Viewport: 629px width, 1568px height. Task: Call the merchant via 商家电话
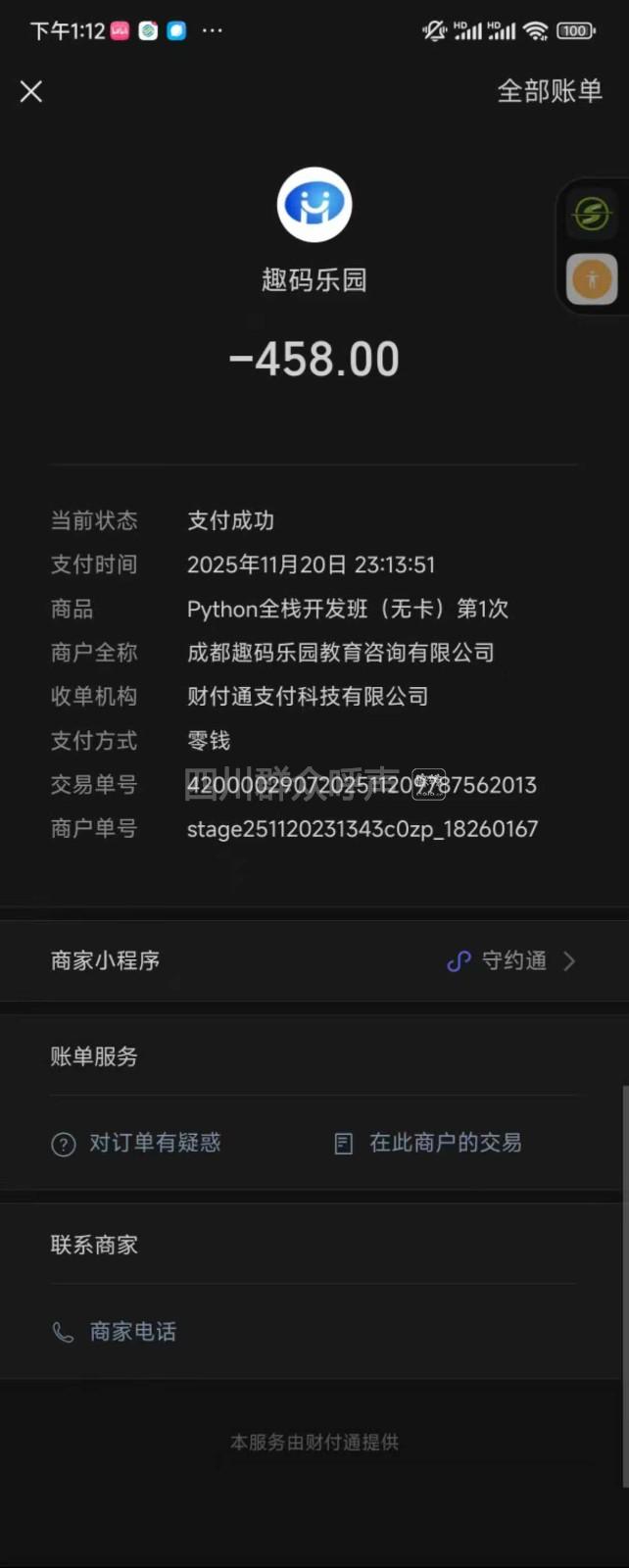[x=116, y=1332]
